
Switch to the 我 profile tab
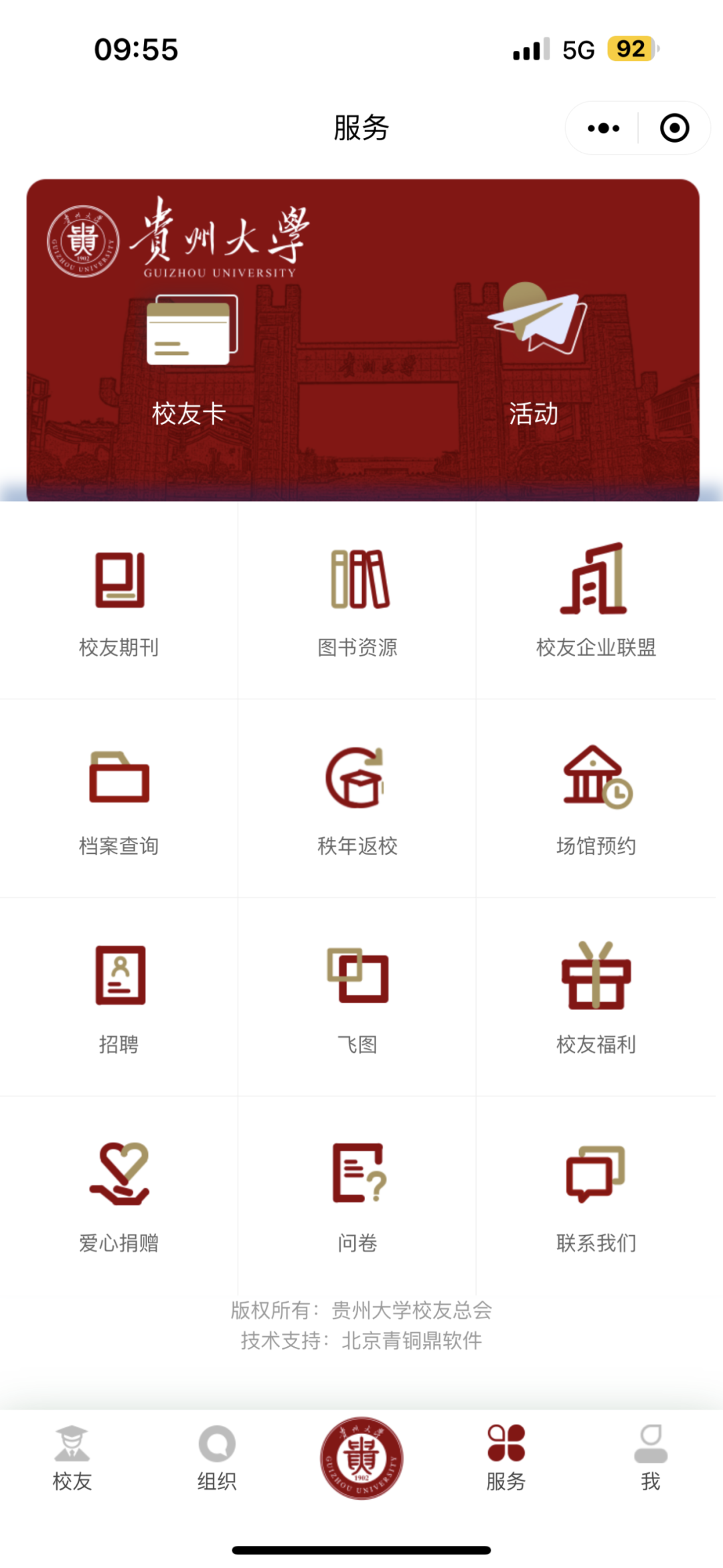[651, 1459]
